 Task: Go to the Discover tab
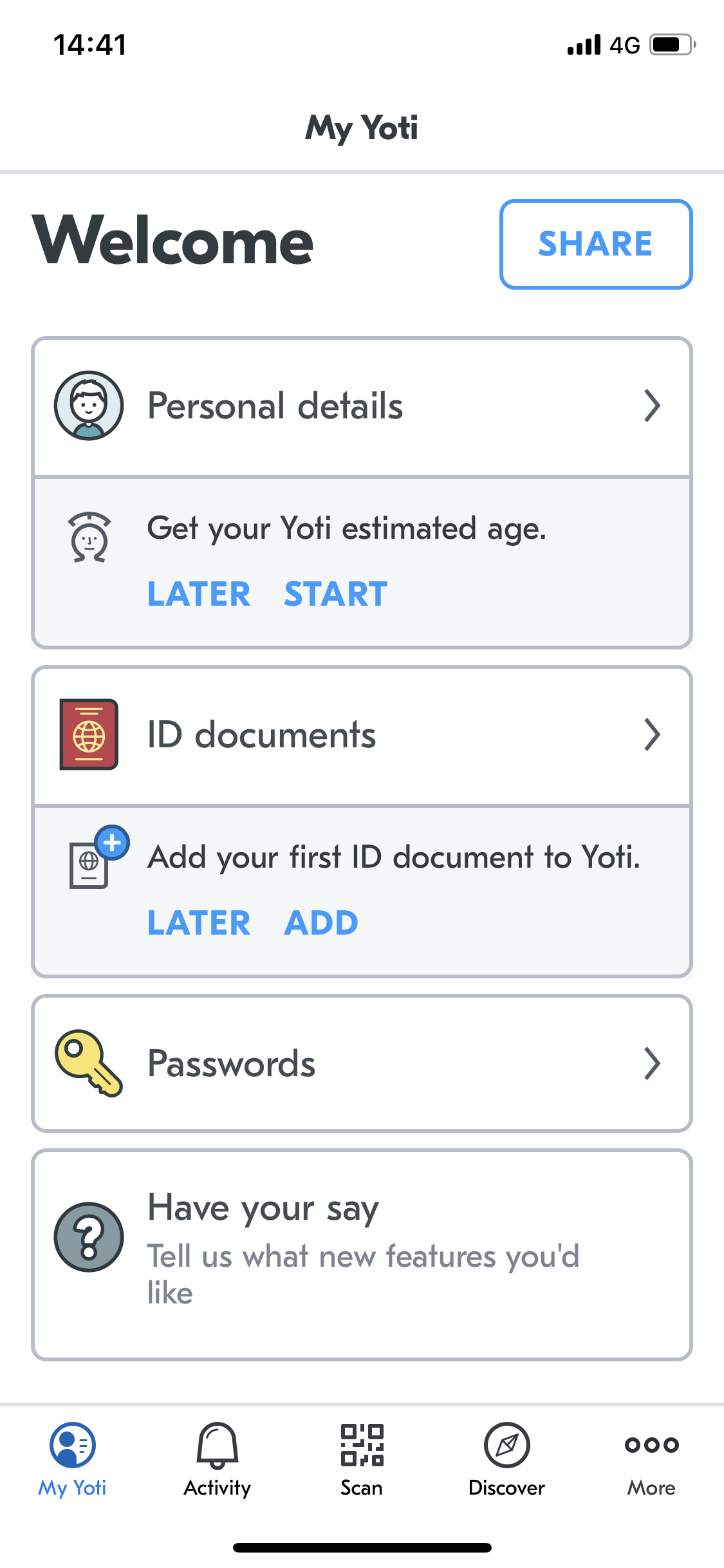[x=506, y=1460]
